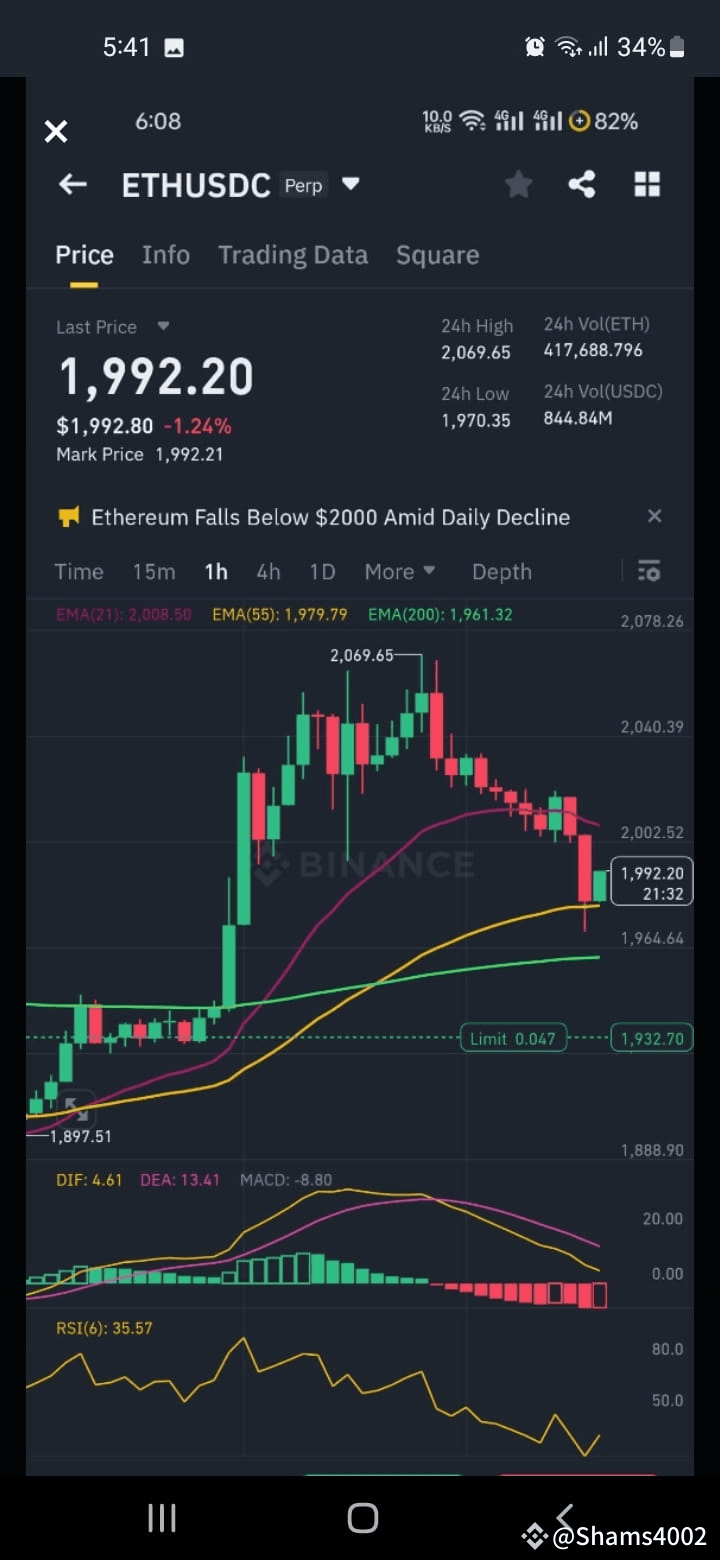Expand the More timeframe dropdown
This screenshot has width=720, height=1560.
[399, 571]
